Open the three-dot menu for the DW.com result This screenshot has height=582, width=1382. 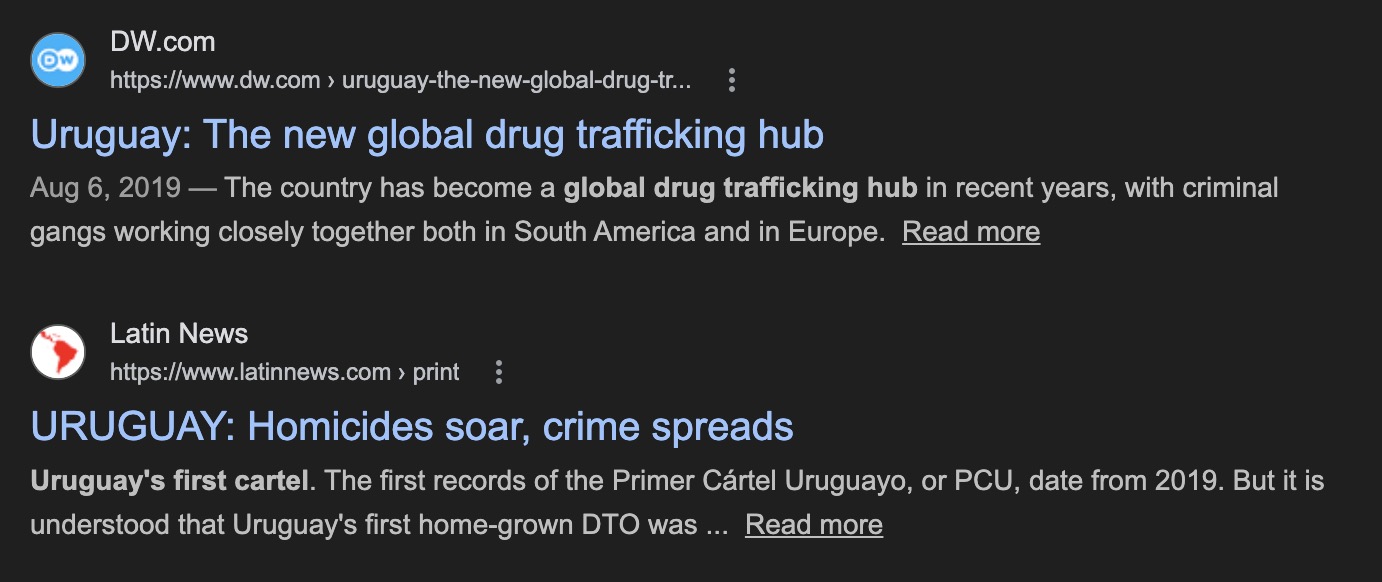[x=732, y=80]
